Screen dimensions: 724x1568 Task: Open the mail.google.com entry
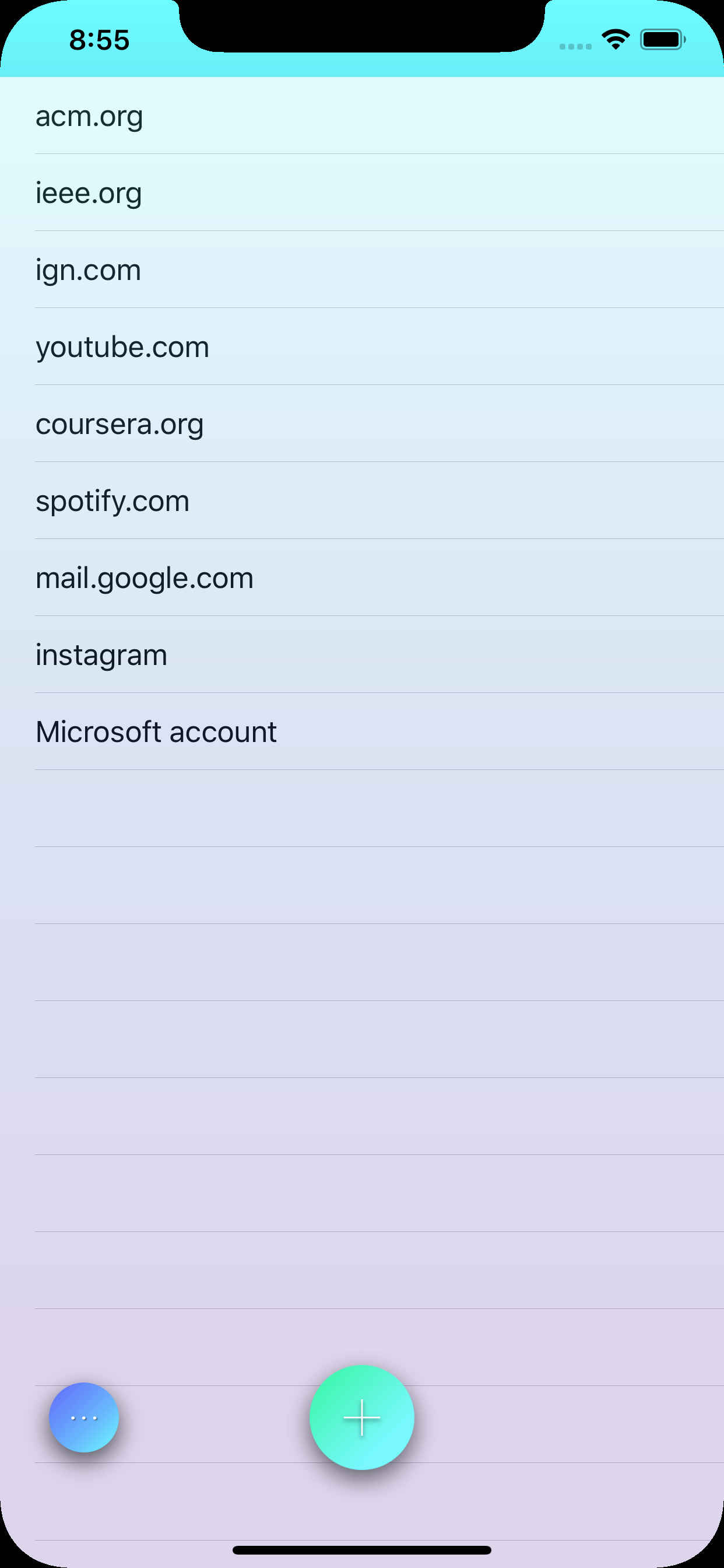click(x=145, y=577)
